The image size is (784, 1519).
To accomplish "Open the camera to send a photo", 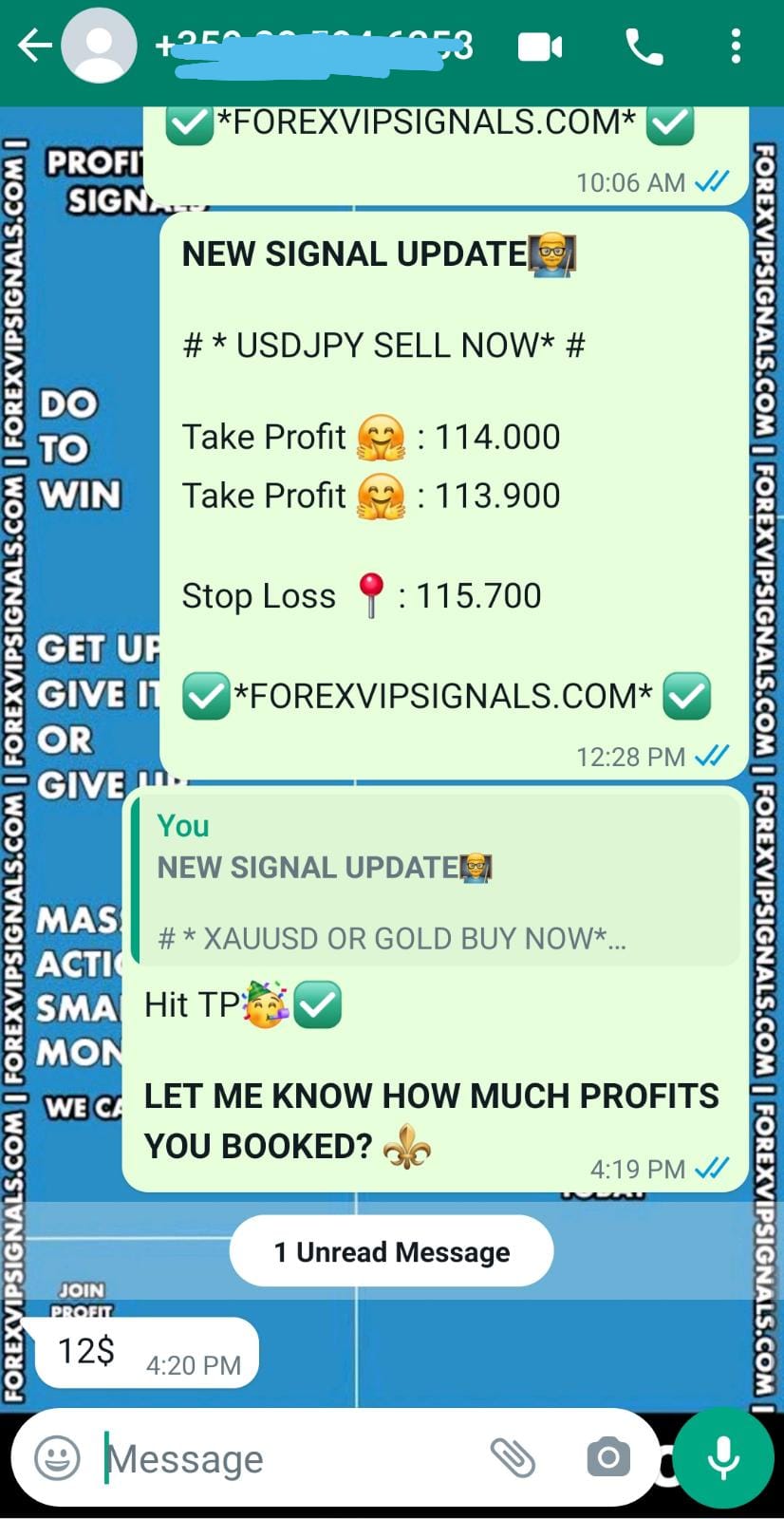I will (x=608, y=1458).
